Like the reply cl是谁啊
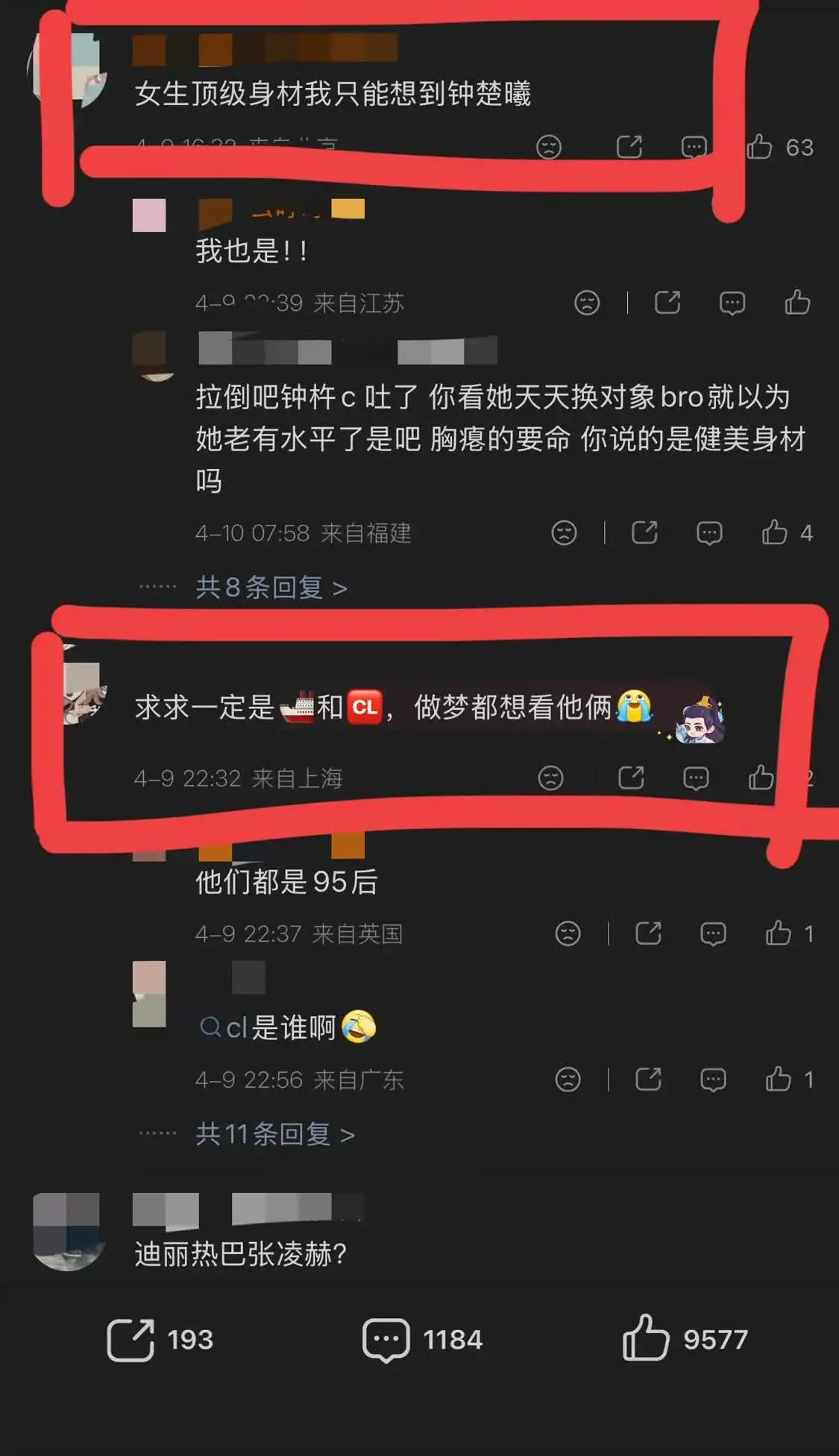 pos(778,1079)
